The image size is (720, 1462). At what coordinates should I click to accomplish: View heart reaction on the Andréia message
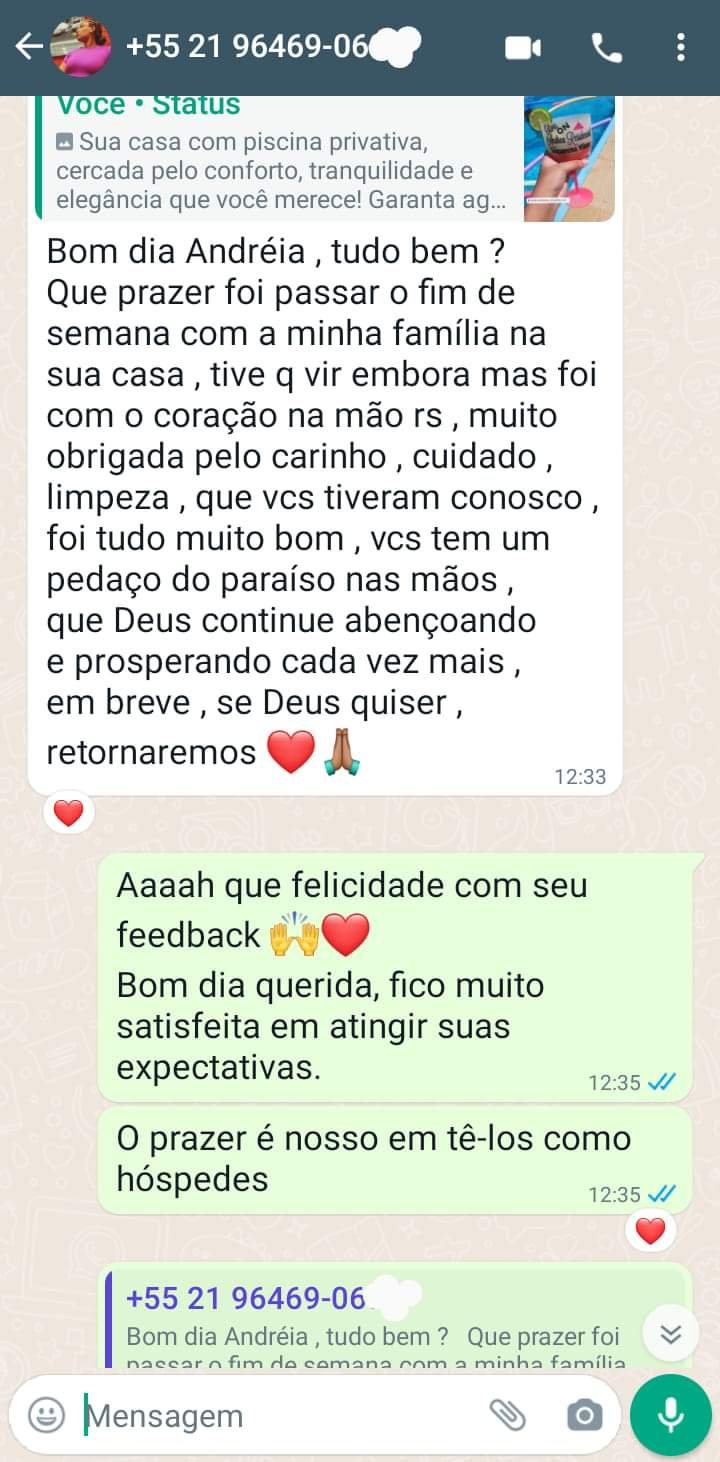(68, 814)
